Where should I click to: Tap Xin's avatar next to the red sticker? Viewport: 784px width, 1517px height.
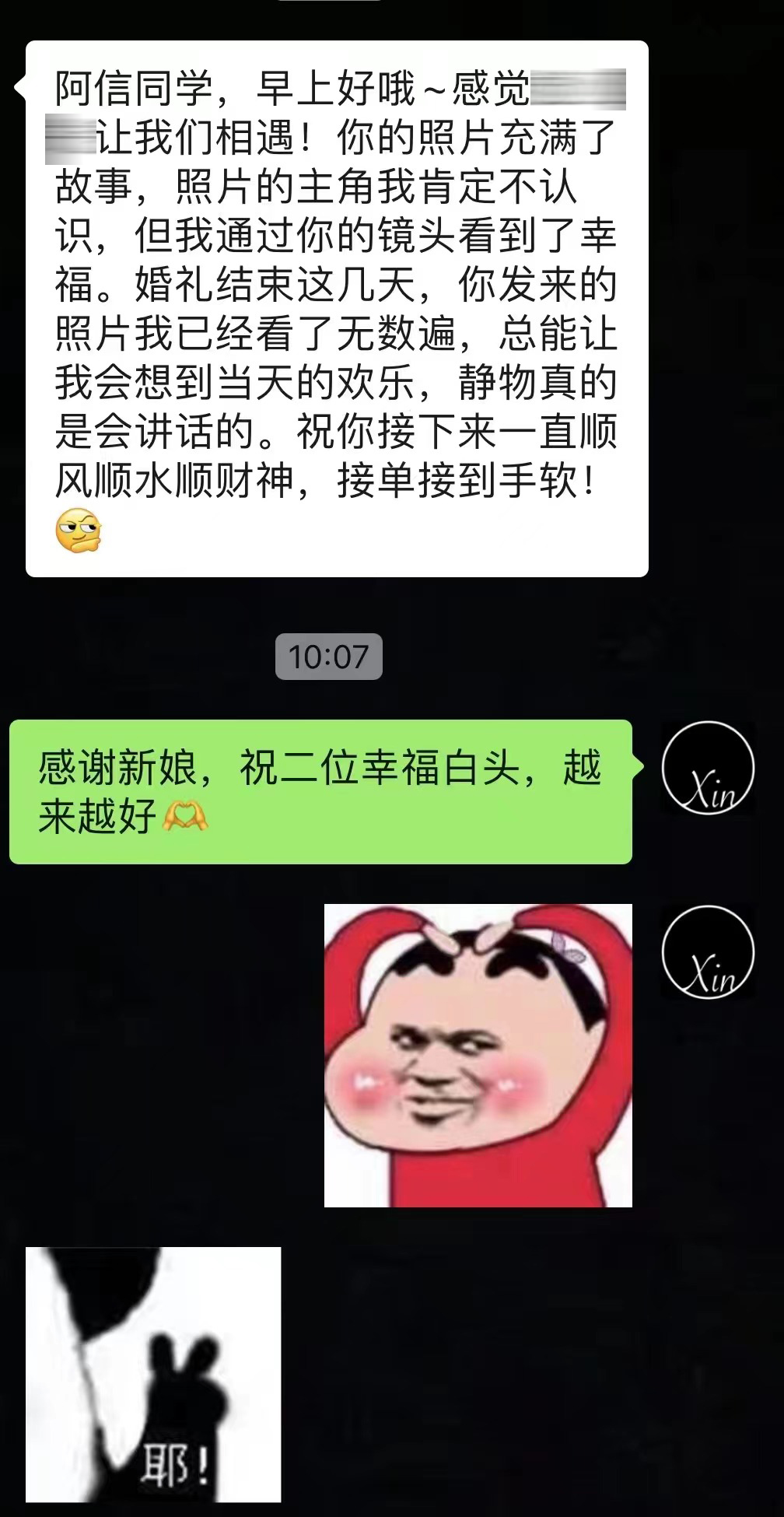pos(708,951)
